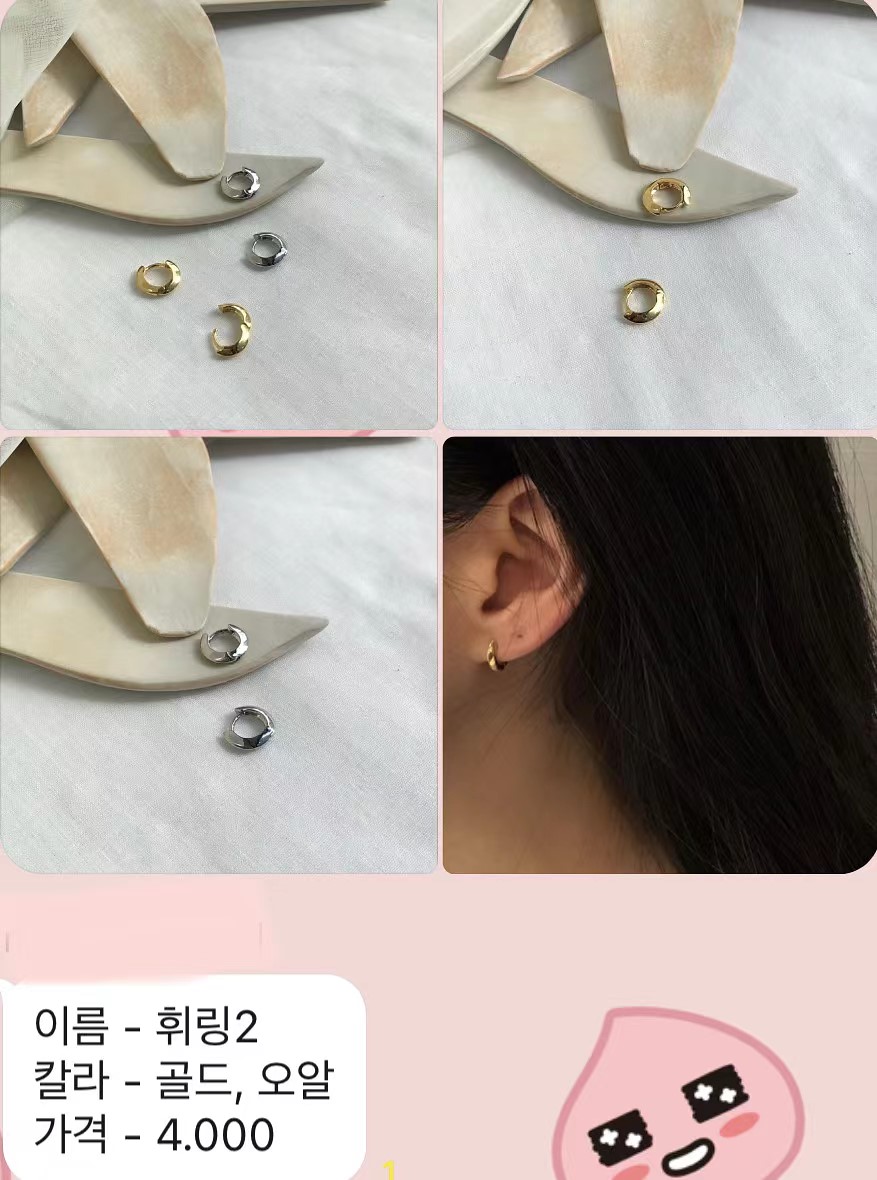View the photo of two gold hoops
Screen dimensions: 877x1180
660,215
